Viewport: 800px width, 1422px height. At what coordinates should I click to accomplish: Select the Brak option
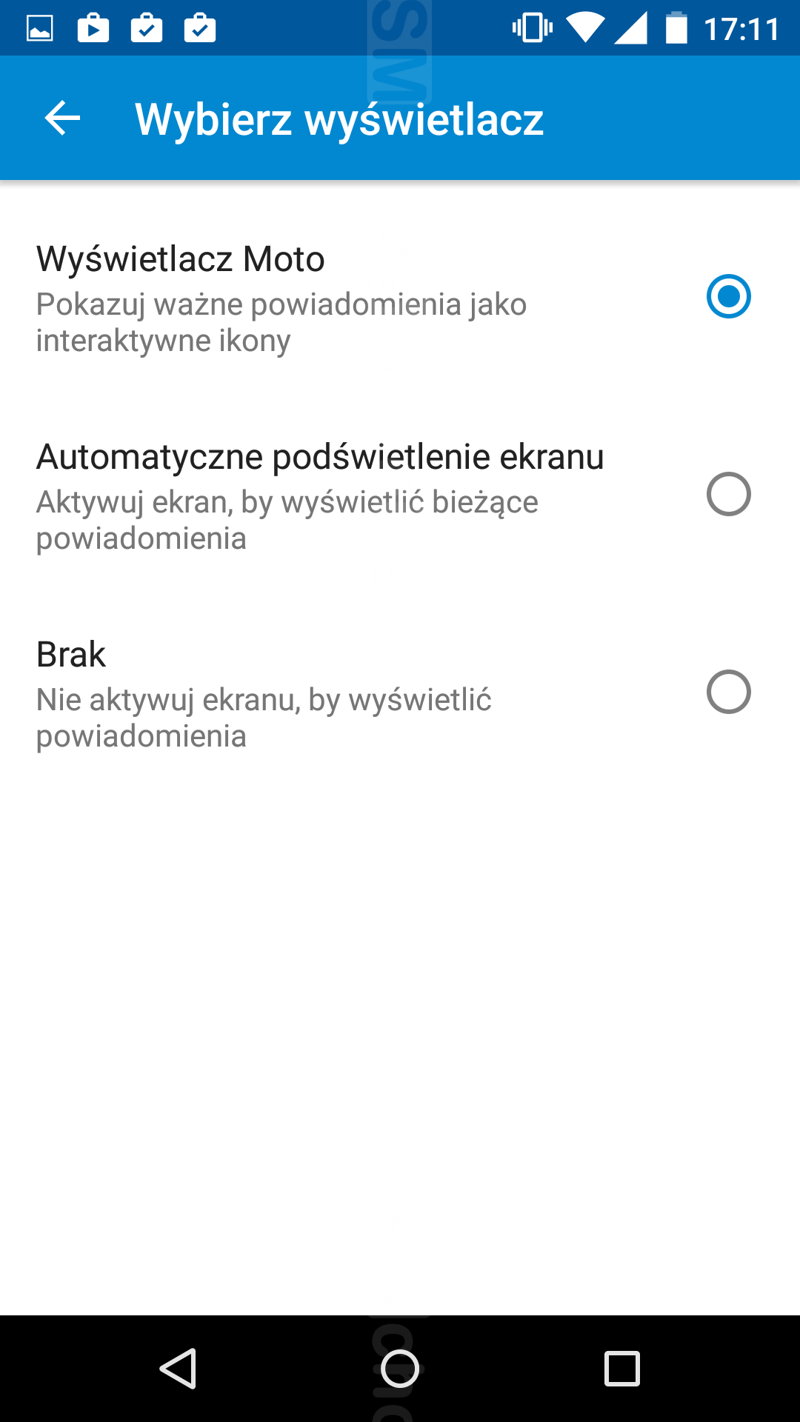point(400,693)
